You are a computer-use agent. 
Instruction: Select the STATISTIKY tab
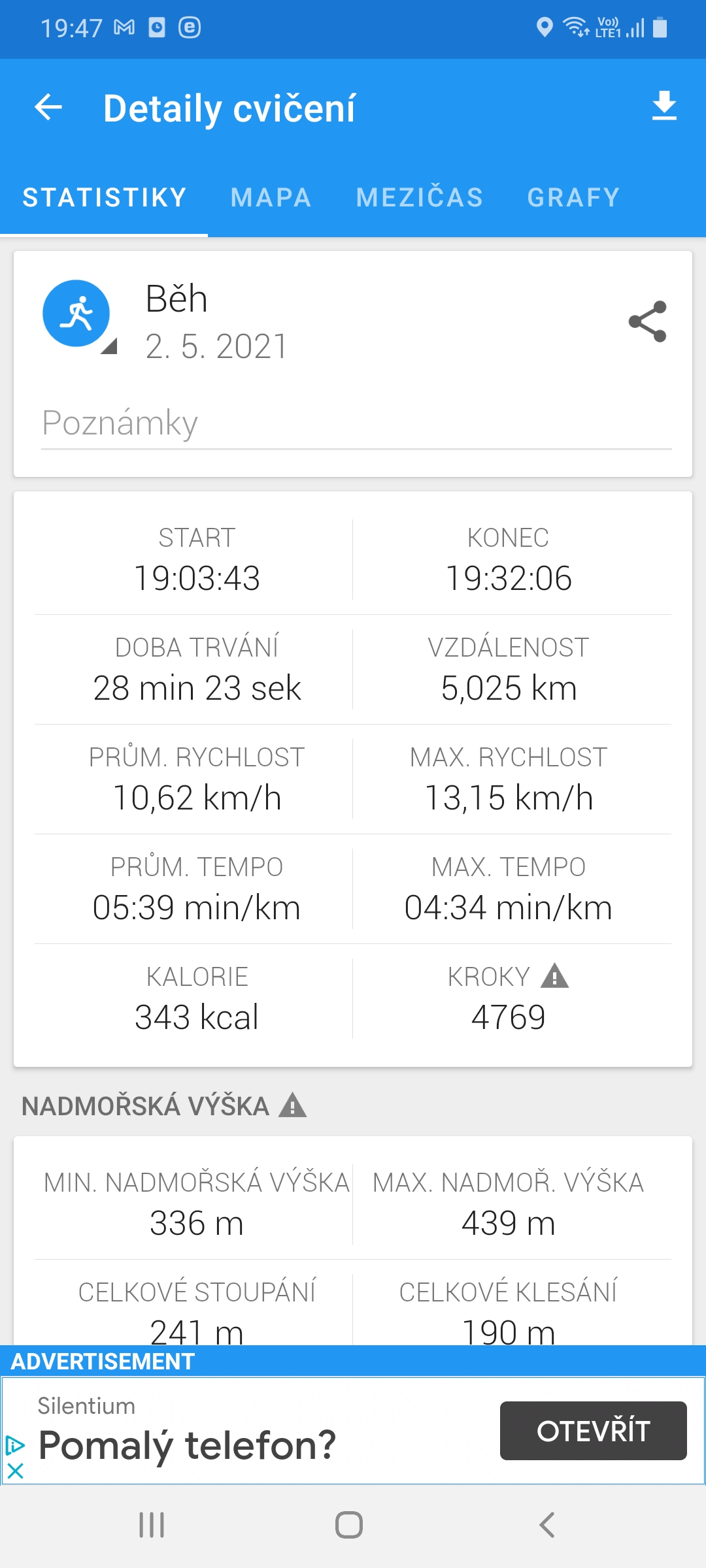(105, 197)
